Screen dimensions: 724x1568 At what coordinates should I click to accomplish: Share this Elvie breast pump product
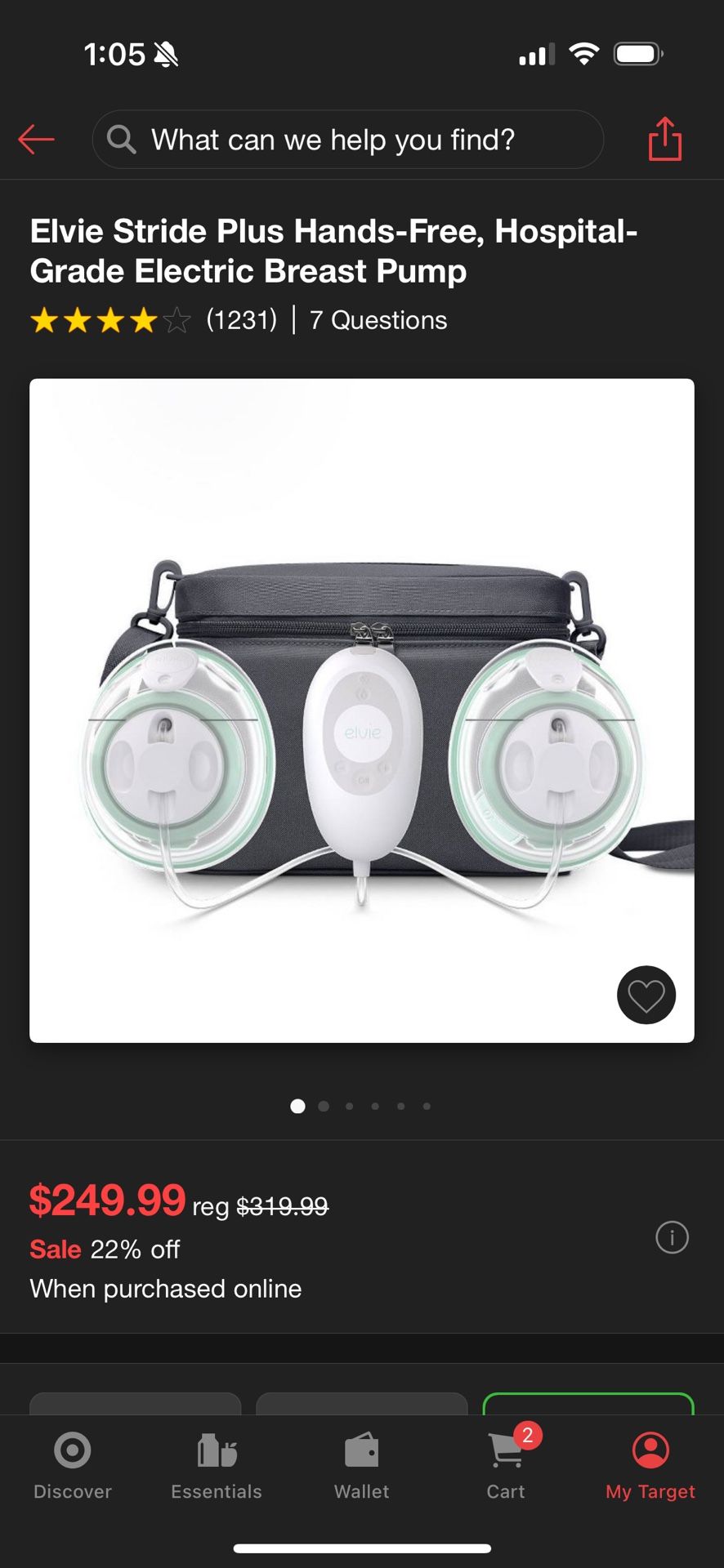point(664,139)
